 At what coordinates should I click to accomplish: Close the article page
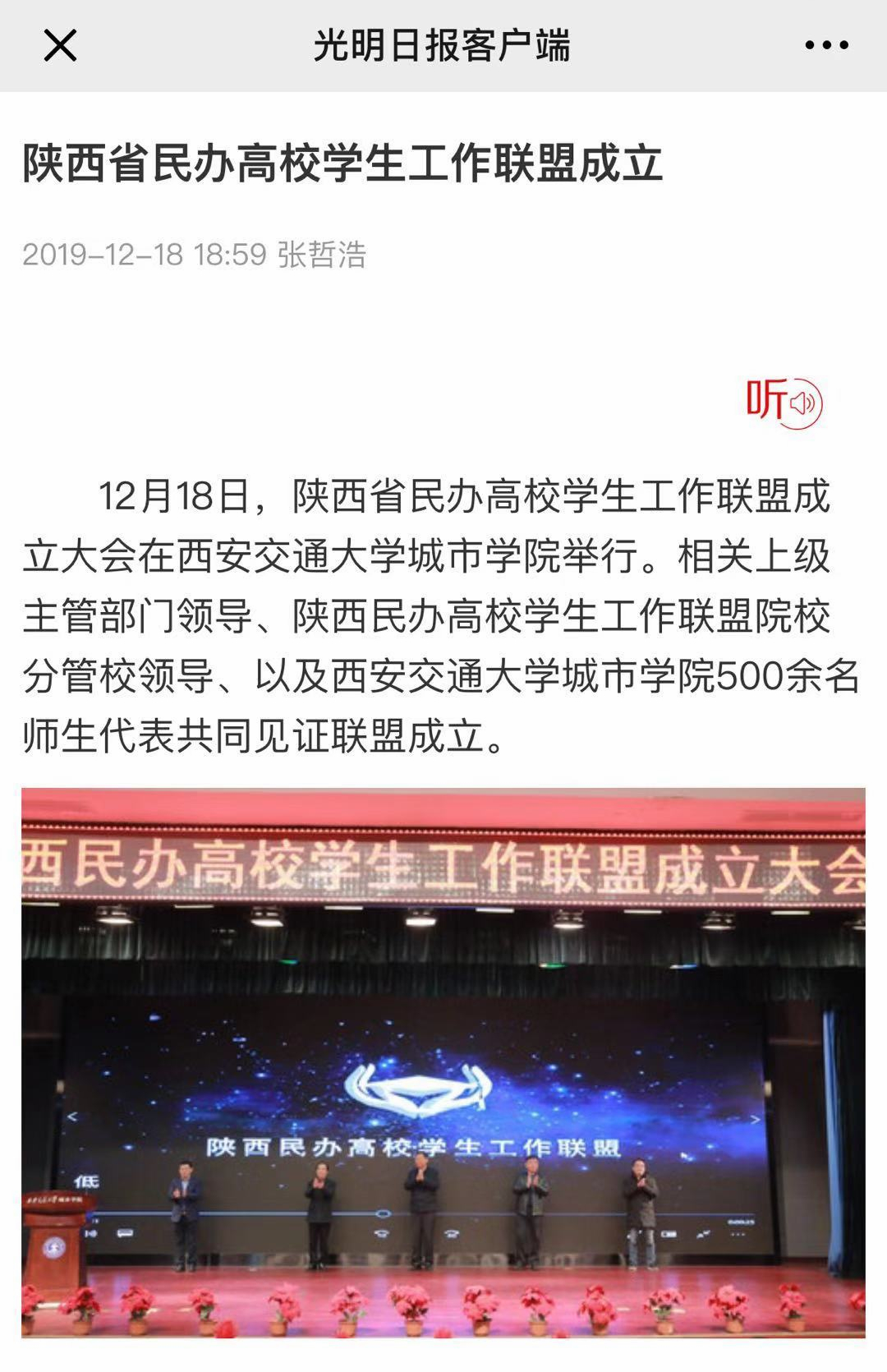(60, 45)
